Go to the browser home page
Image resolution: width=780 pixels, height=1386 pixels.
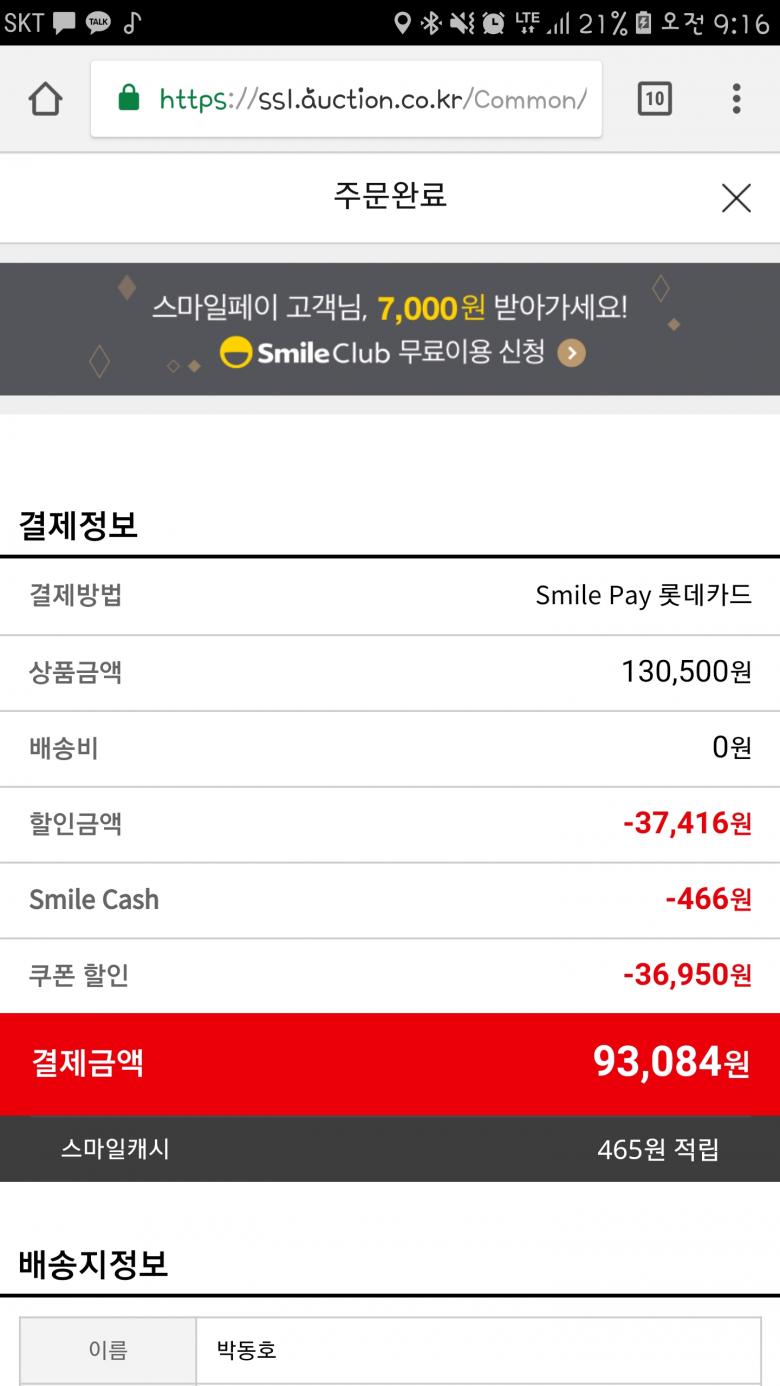[x=45, y=99]
